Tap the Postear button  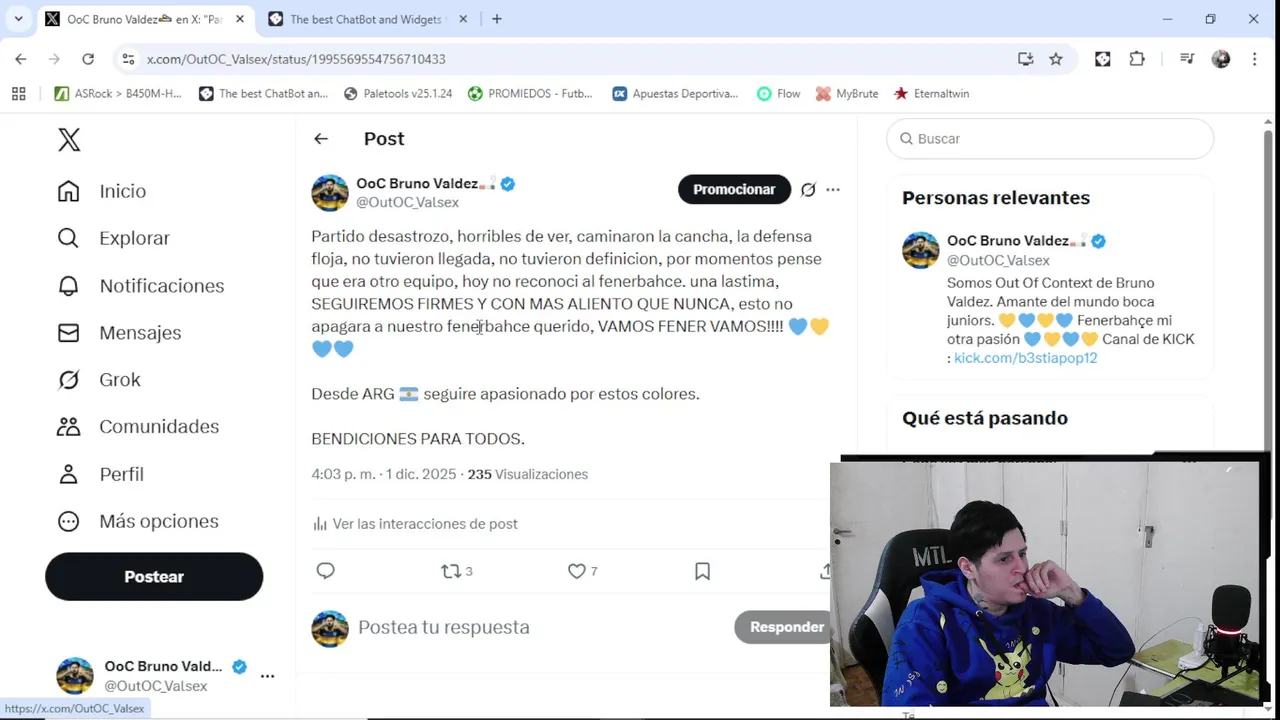click(154, 577)
